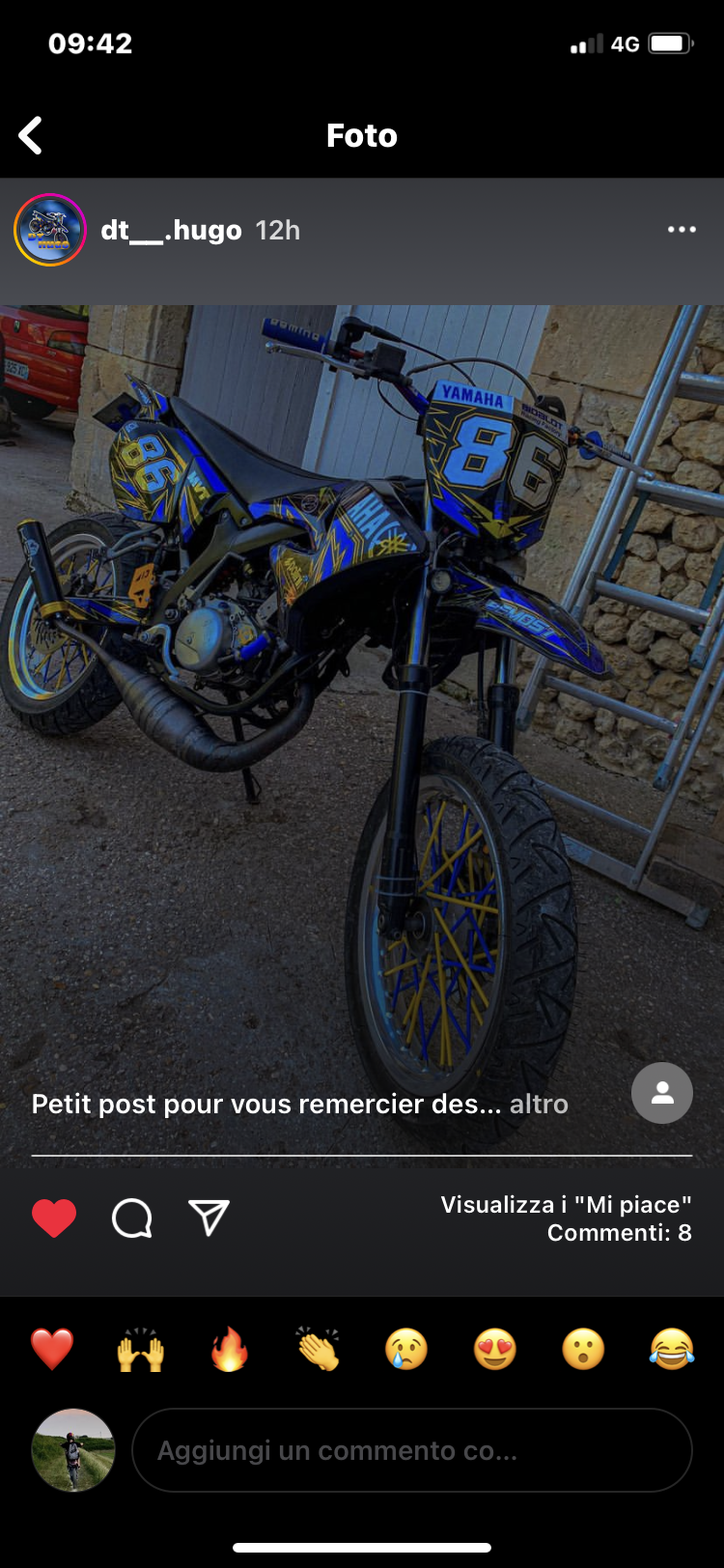Screen dimensions: 724x1568
Task: Open comments via the speech bubble icon
Action: tap(132, 1218)
